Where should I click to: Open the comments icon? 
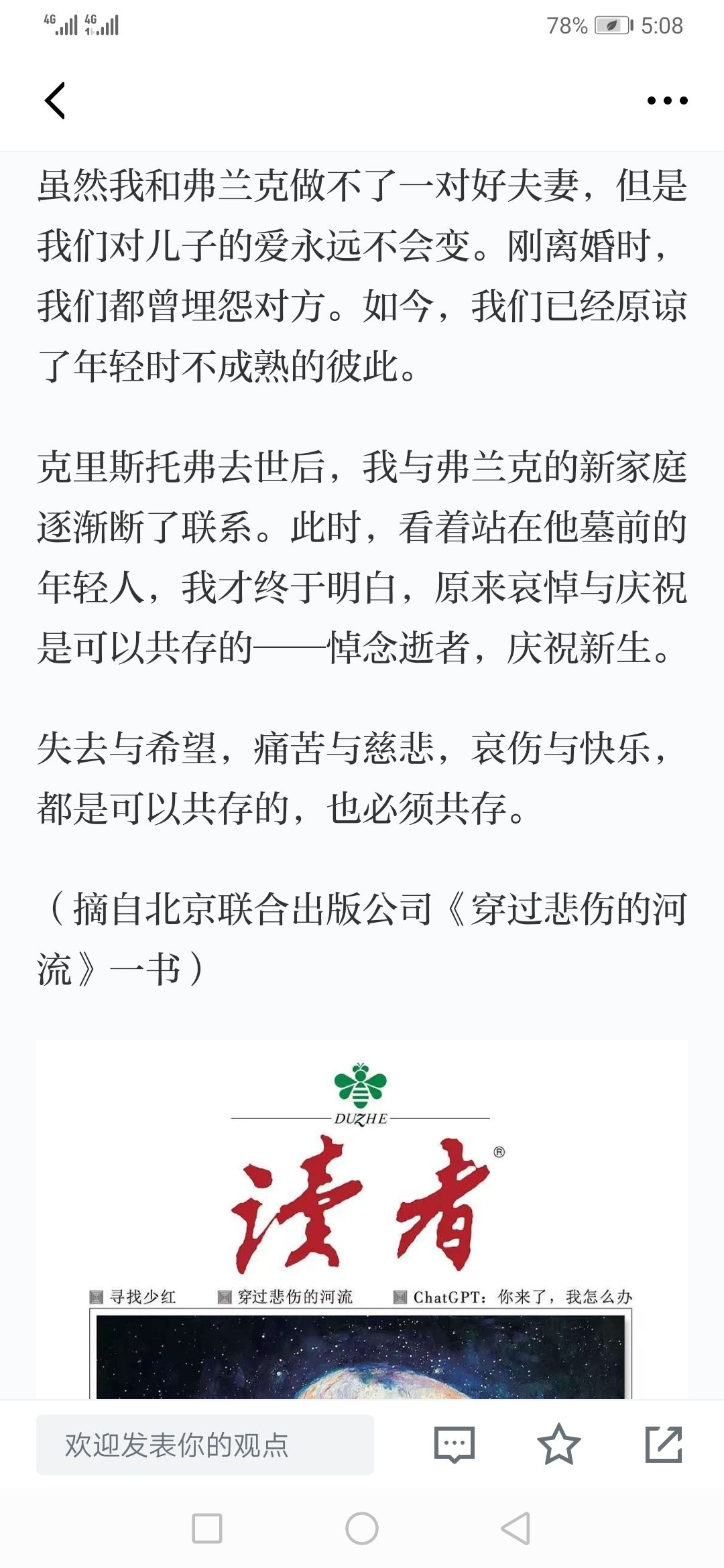coord(455,1444)
